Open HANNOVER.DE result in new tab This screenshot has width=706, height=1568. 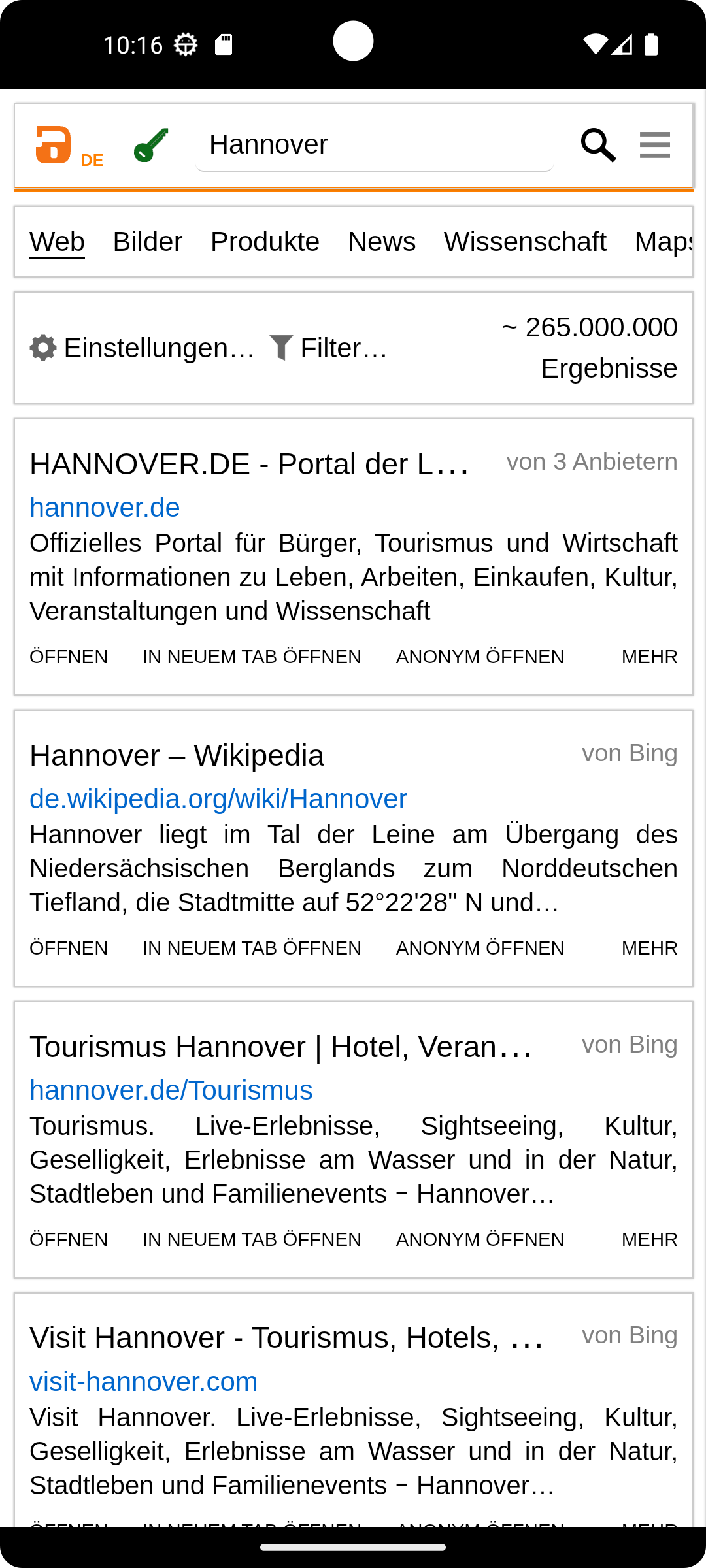click(x=252, y=657)
